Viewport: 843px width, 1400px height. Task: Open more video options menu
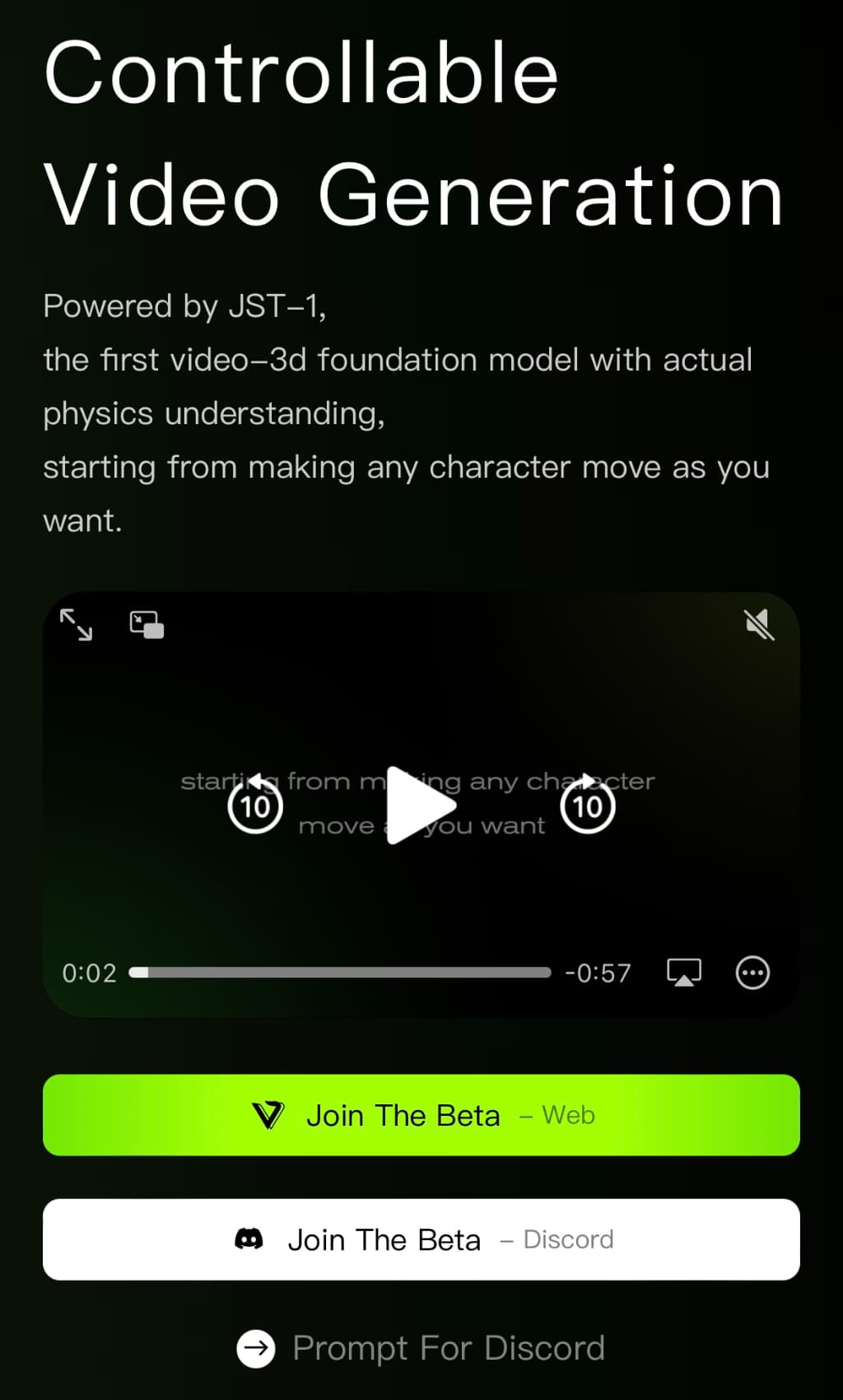tap(752, 973)
